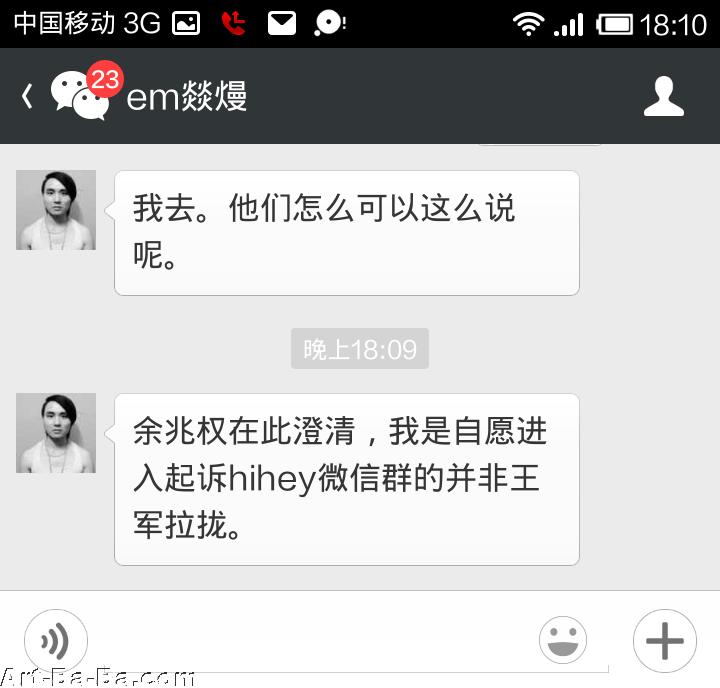Open the plus attachment menu
The width and height of the screenshot is (720, 688).
(664, 640)
